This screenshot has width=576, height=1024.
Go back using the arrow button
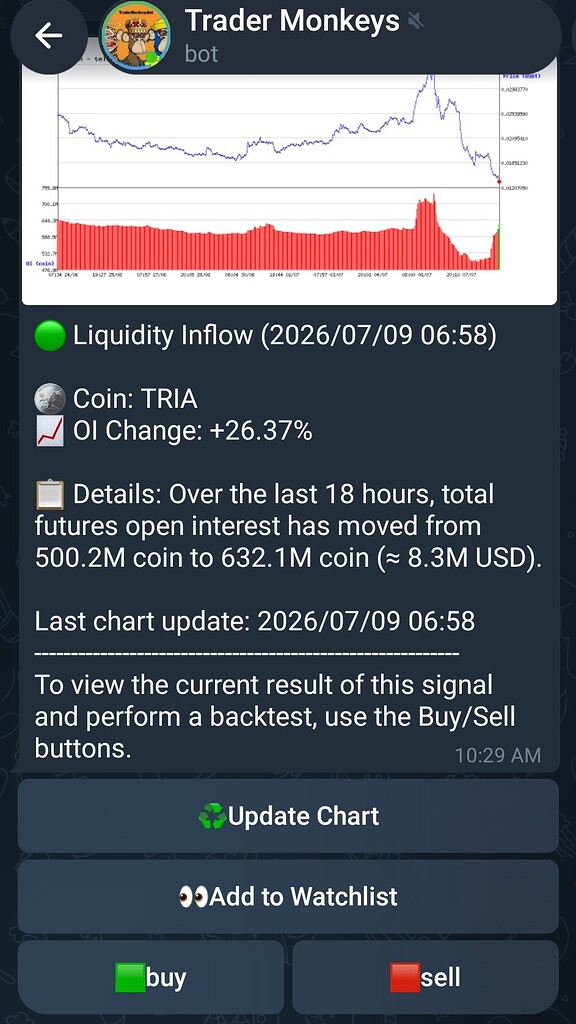coord(48,36)
